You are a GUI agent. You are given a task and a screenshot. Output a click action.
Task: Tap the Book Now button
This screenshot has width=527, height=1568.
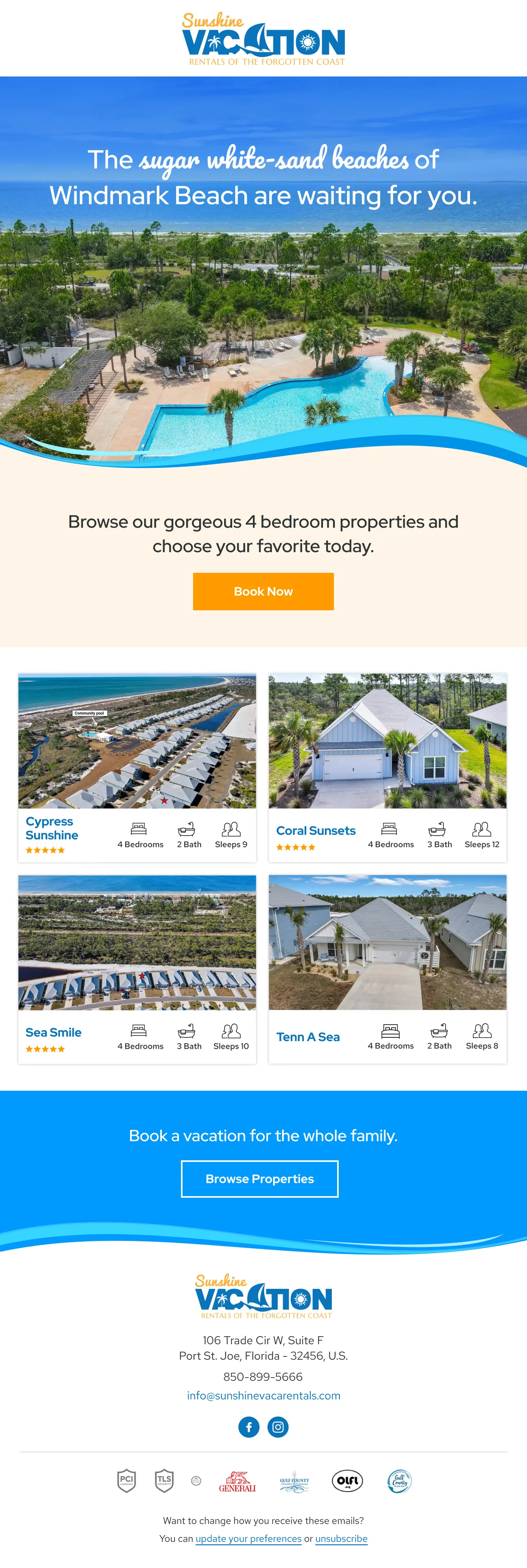263,591
